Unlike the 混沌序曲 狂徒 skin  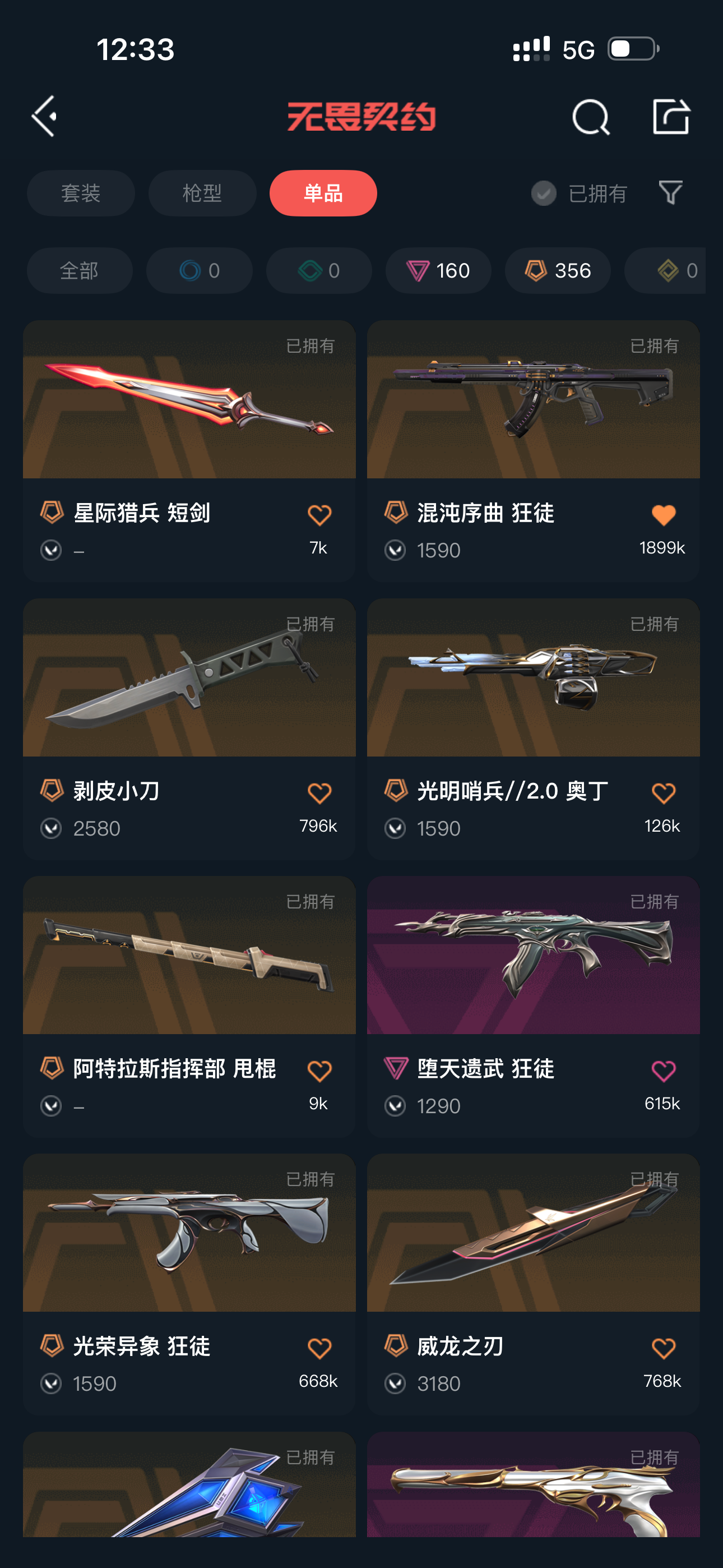tap(662, 515)
